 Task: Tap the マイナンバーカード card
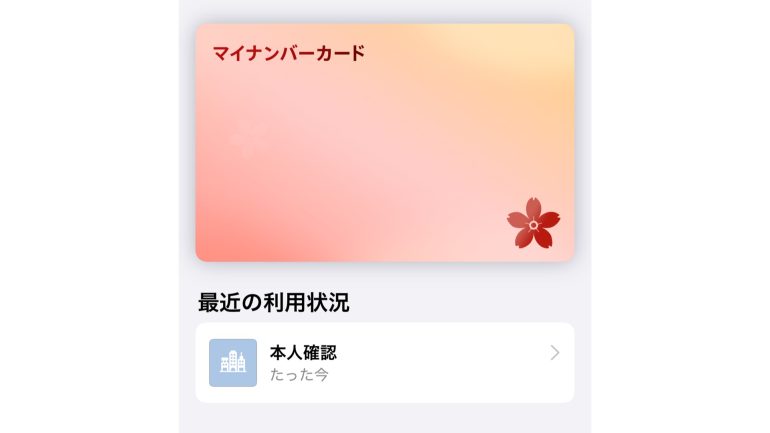[384, 143]
